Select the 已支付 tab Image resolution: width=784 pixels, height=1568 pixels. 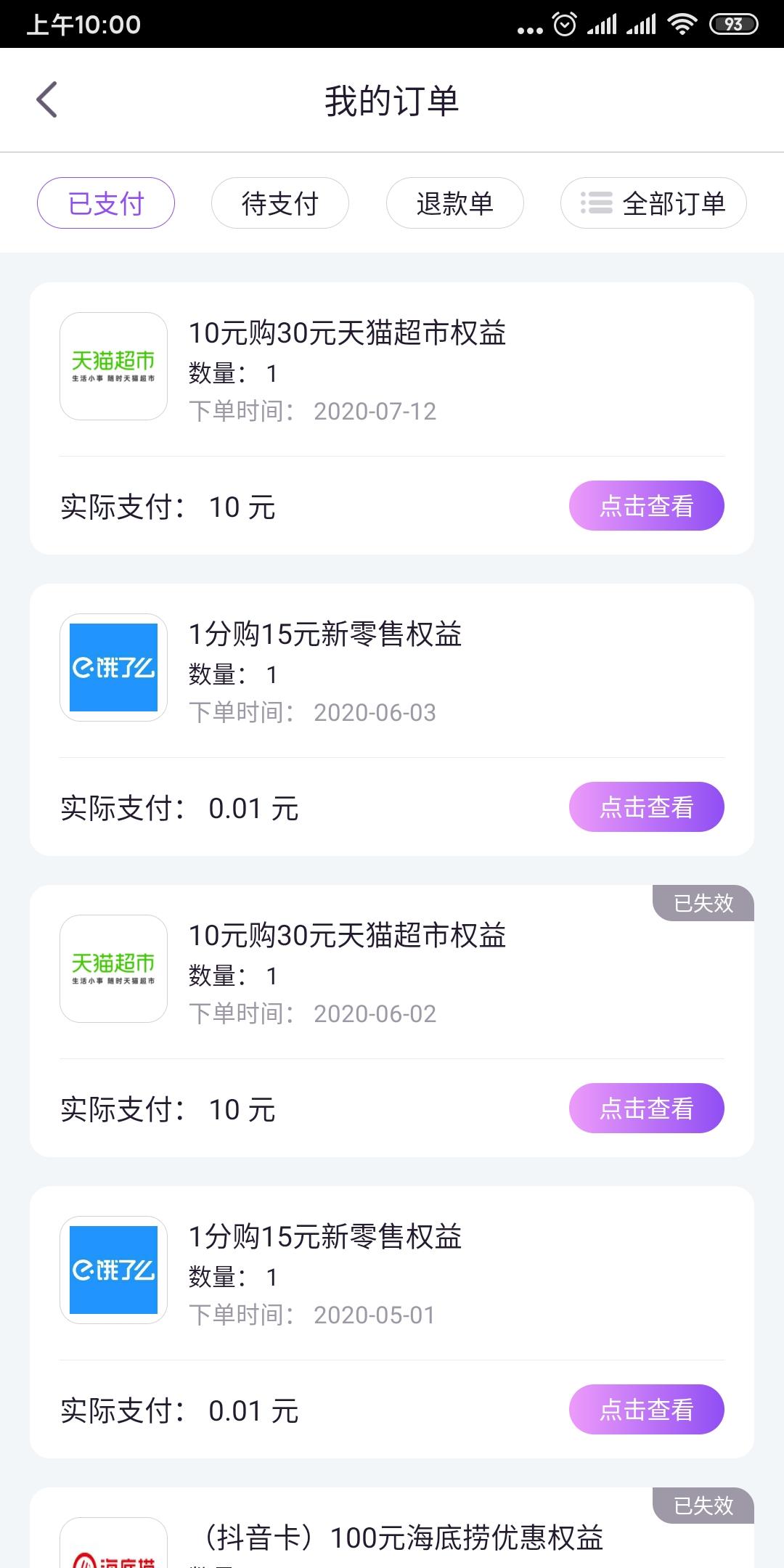106,203
